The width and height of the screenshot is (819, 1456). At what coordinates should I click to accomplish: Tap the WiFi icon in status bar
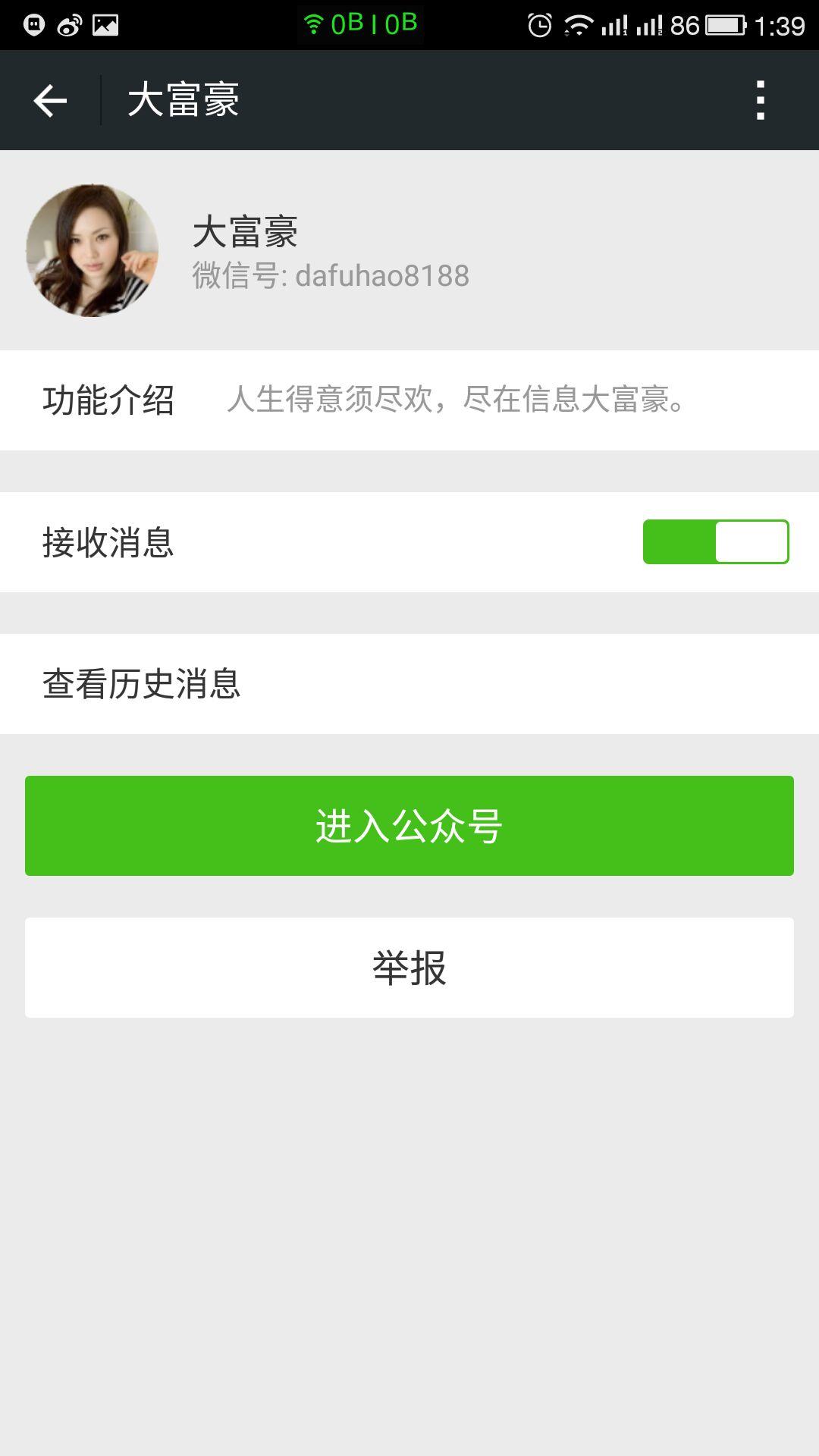pyautogui.click(x=580, y=23)
